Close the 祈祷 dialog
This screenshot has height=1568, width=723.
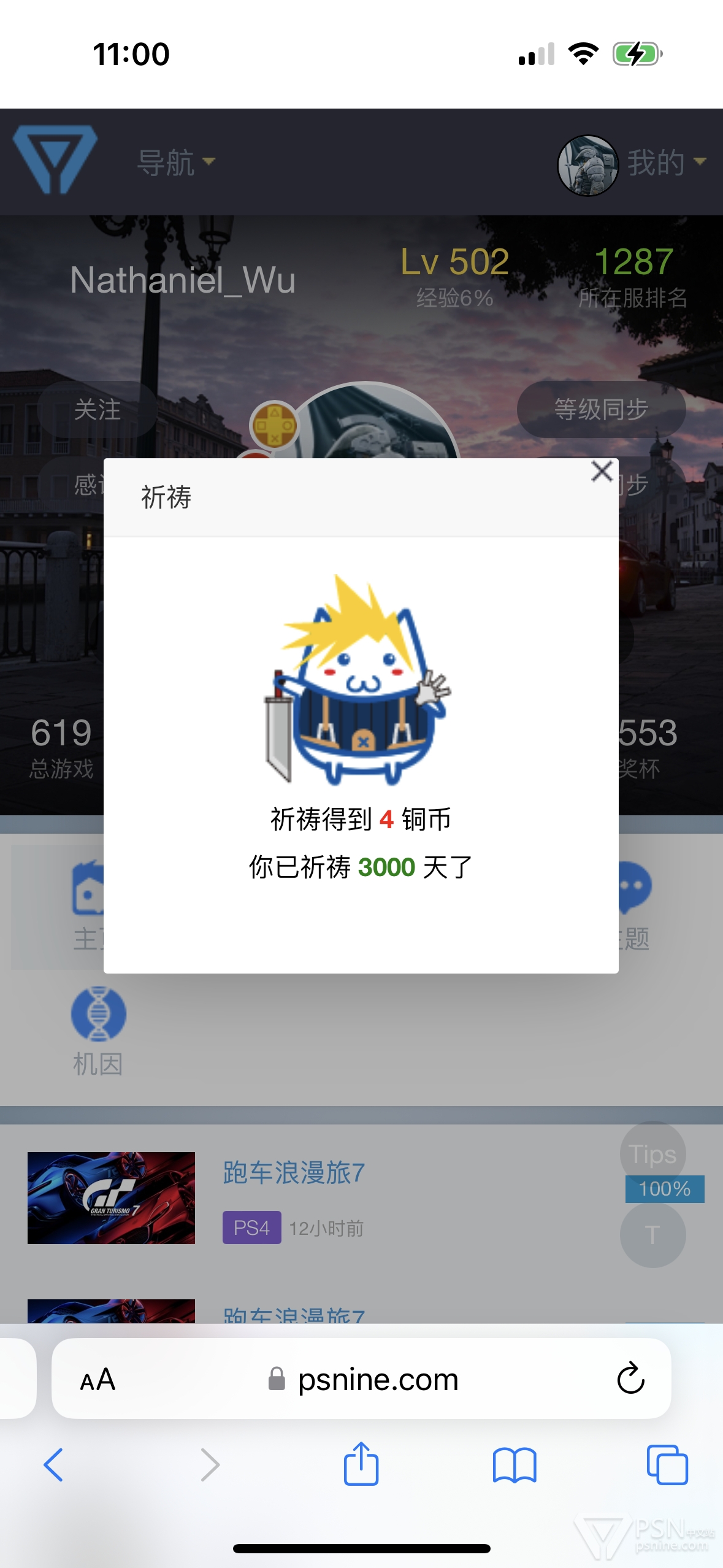602,471
